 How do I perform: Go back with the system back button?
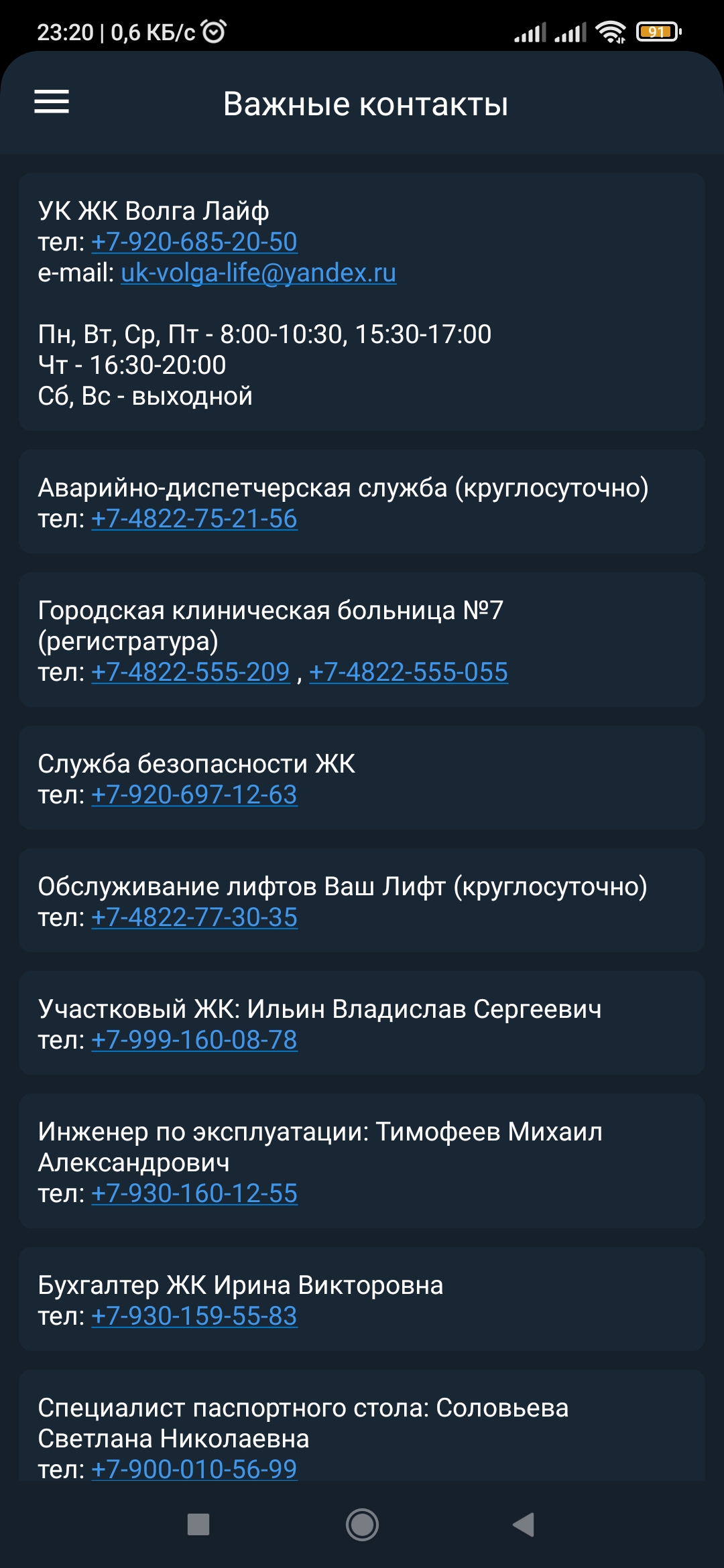click(524, 1524)
